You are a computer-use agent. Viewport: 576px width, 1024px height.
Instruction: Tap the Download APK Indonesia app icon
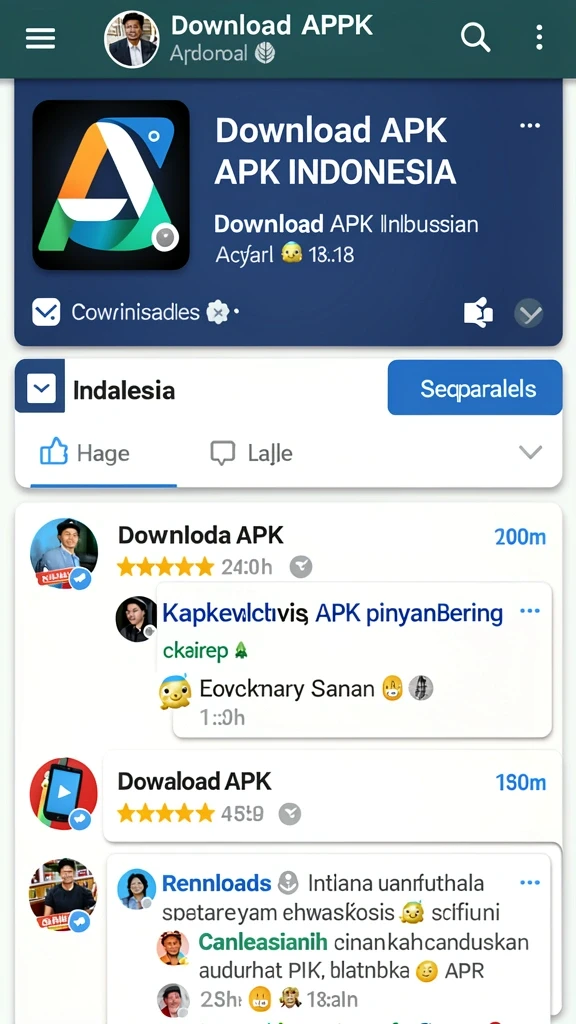pos(111,185)
